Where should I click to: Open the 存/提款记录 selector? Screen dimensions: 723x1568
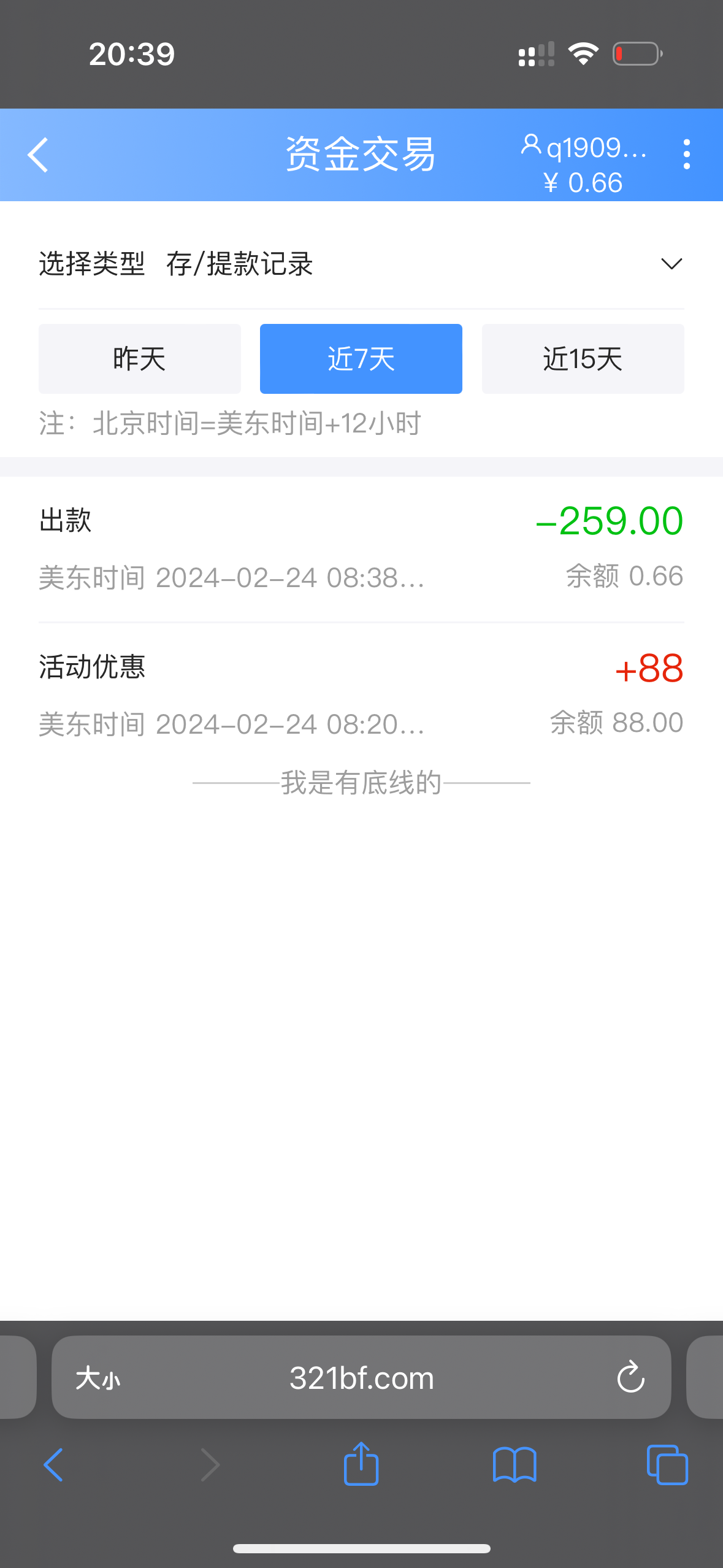point(240,265)
